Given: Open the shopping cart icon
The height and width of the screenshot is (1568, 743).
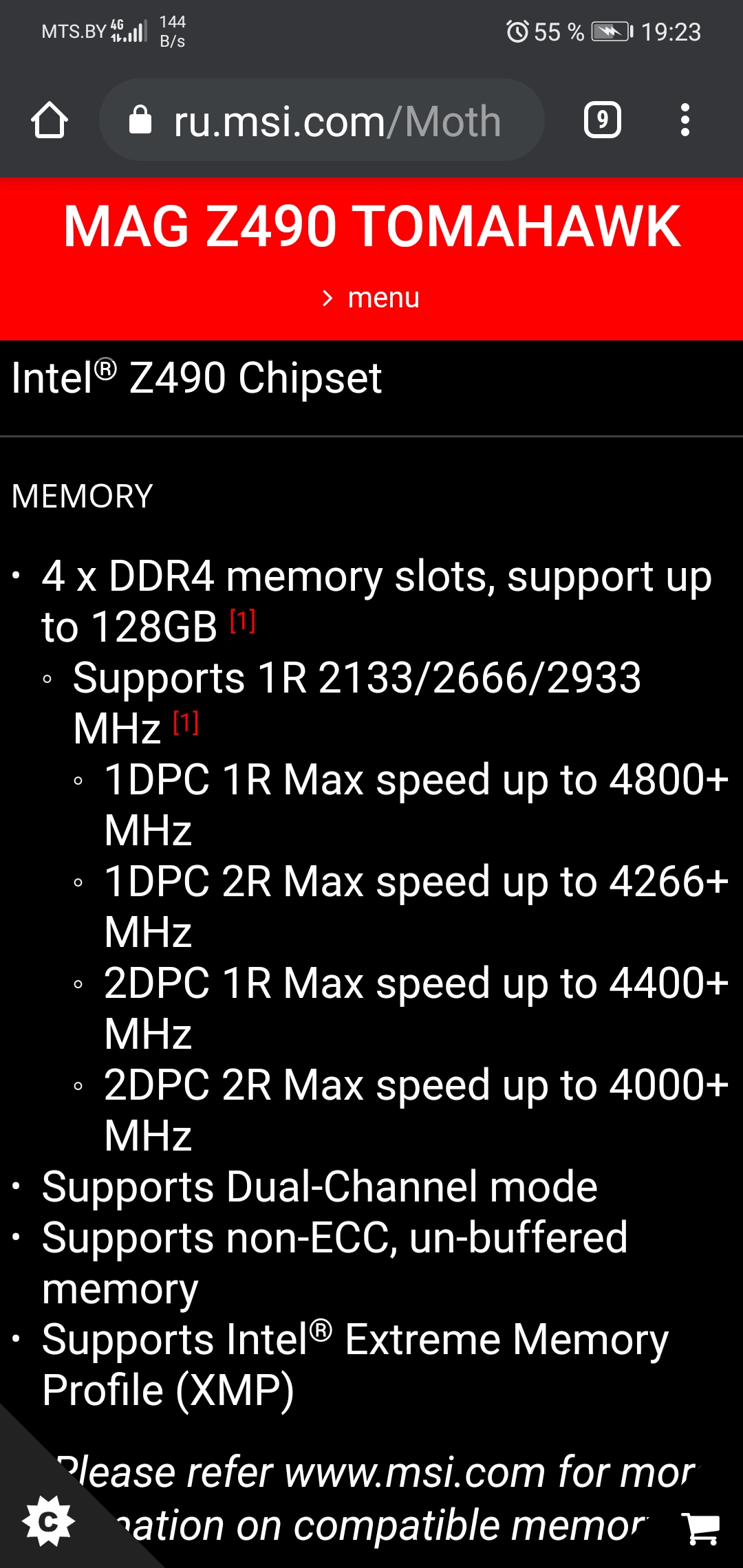Looking at the screenshot, I should [x=702, y=1528].
